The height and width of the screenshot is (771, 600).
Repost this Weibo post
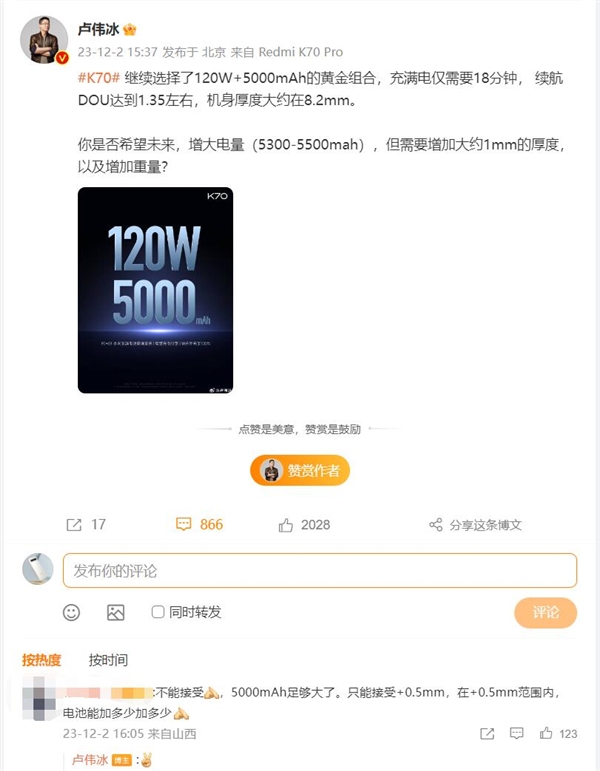tap(86, 524)
